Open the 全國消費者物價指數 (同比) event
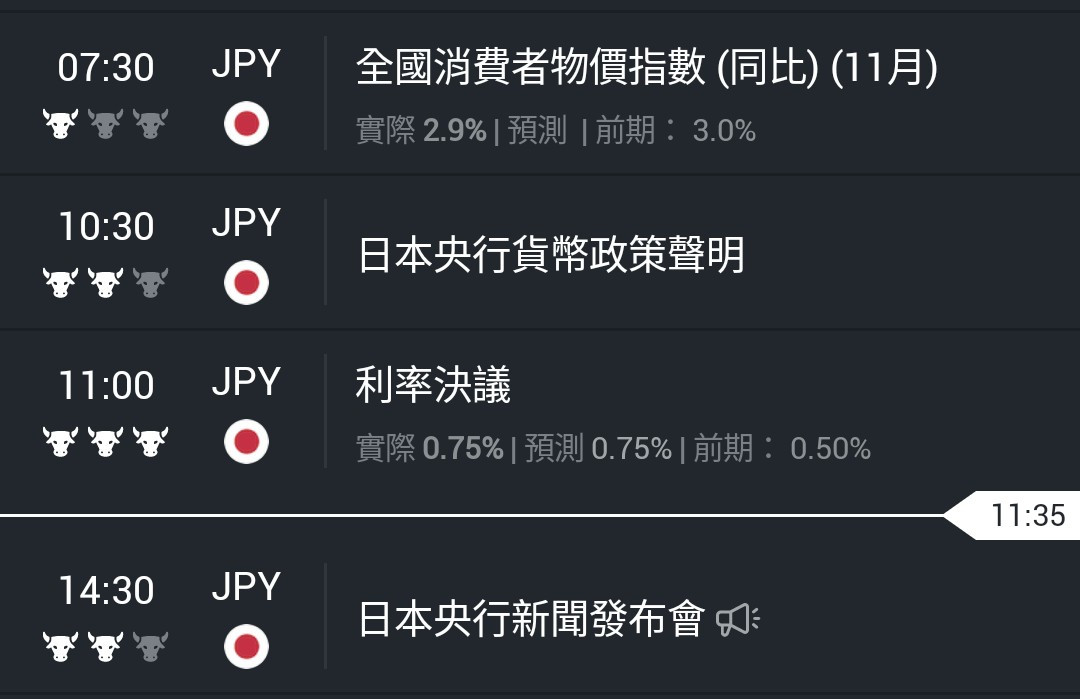Image resolution: width=1080 pixels, height=699 pixels. click(646, 70)
